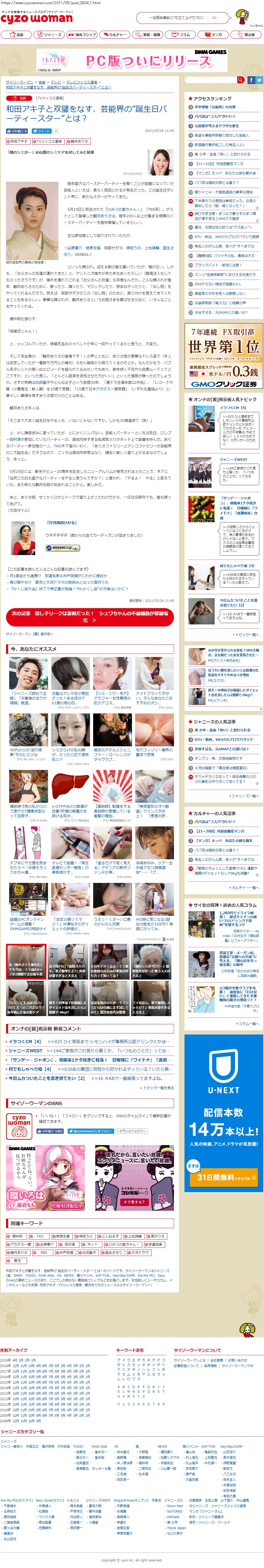264x1568 pixels.
Task: Go to the コラム tab
Action: click(x=181, y=35)
